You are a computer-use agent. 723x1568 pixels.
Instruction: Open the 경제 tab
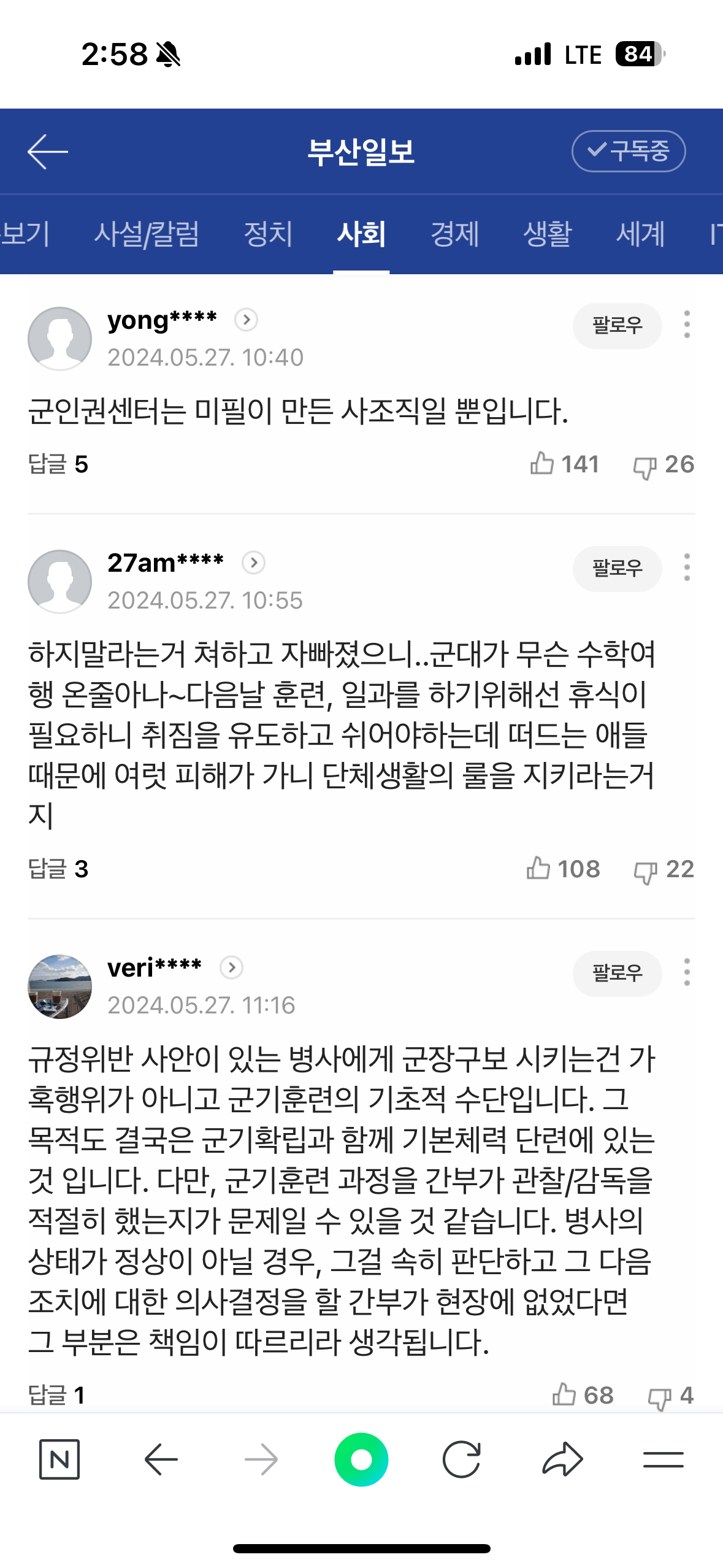(x=454, y=234)
